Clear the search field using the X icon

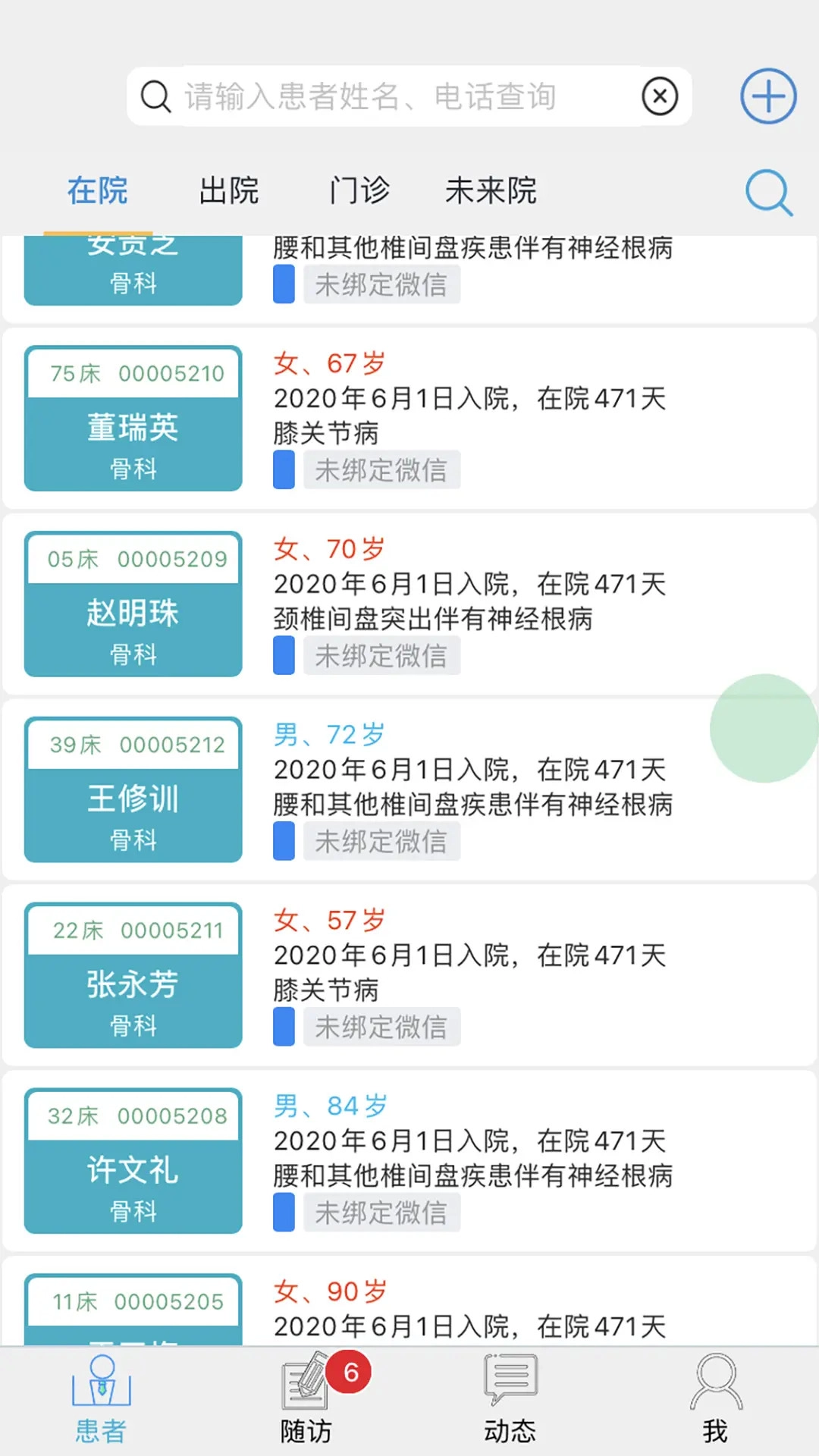click(660, 96)
